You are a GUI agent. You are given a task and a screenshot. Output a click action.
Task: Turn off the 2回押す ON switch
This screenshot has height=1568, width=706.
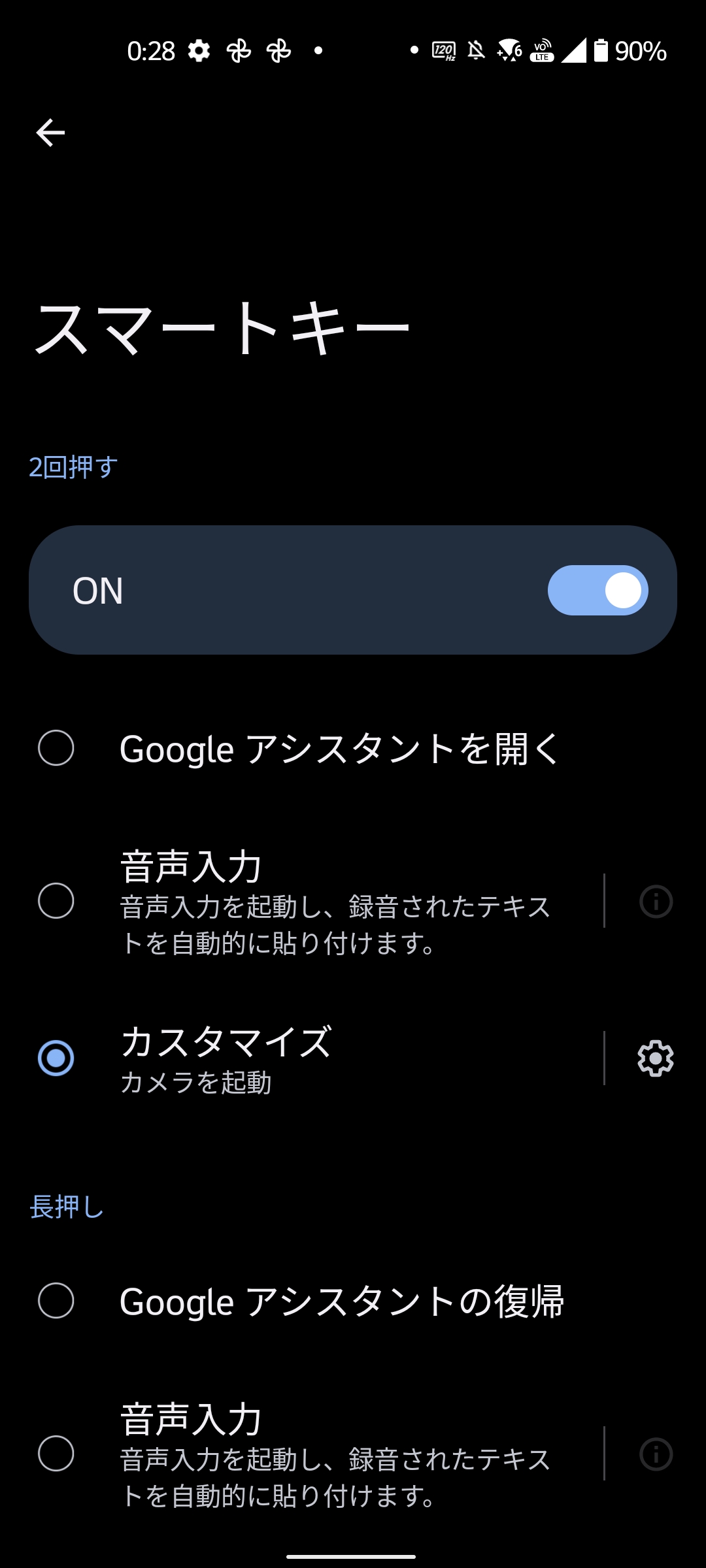pos(597,591)
